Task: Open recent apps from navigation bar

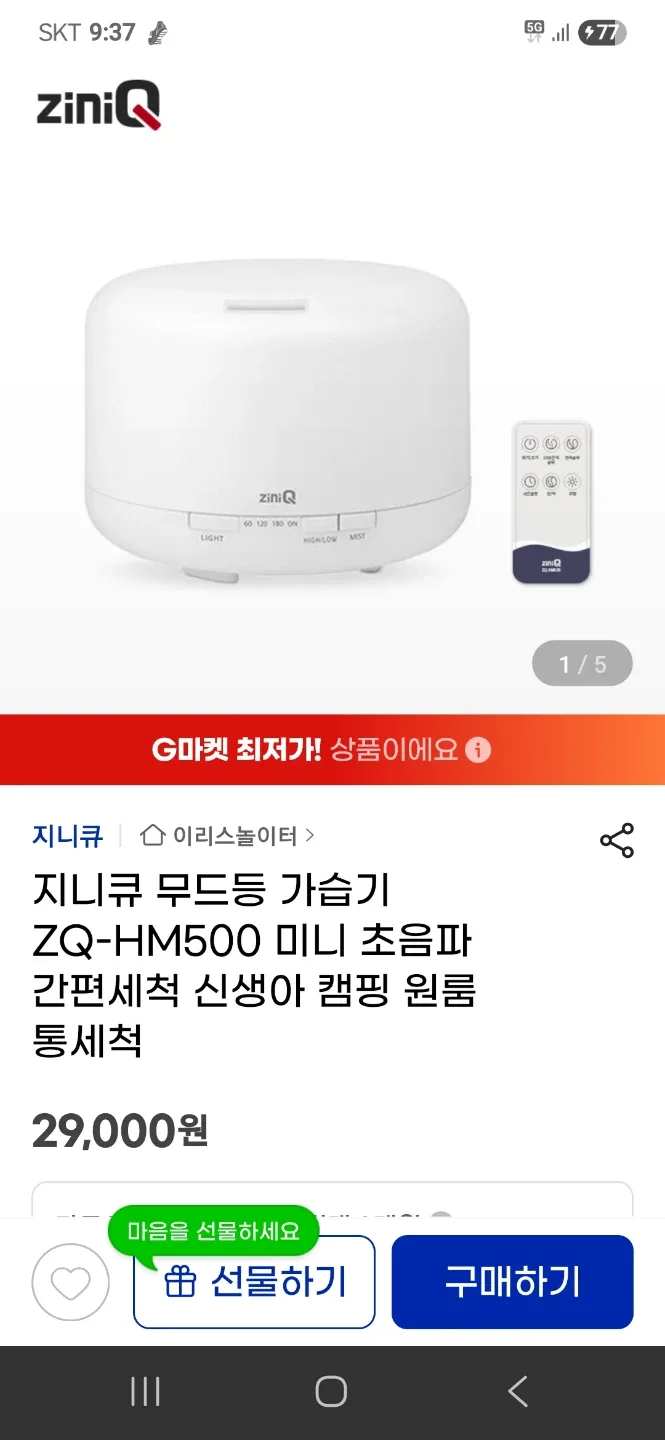Action: point(146,1391)
